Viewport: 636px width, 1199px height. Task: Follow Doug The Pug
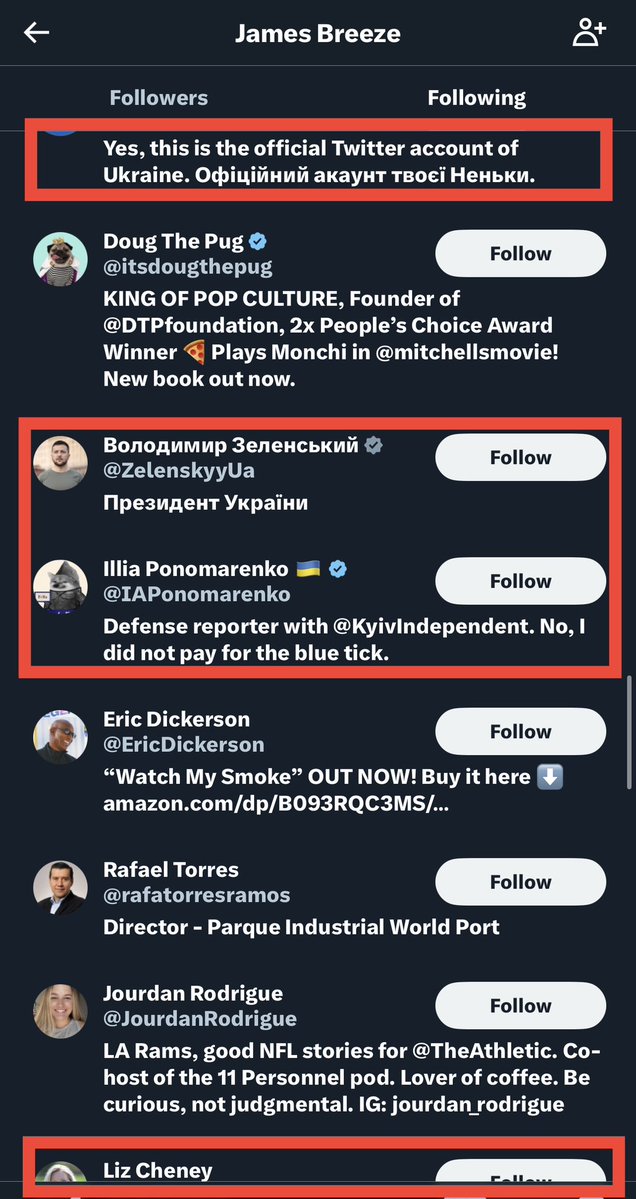click(520, 254)
